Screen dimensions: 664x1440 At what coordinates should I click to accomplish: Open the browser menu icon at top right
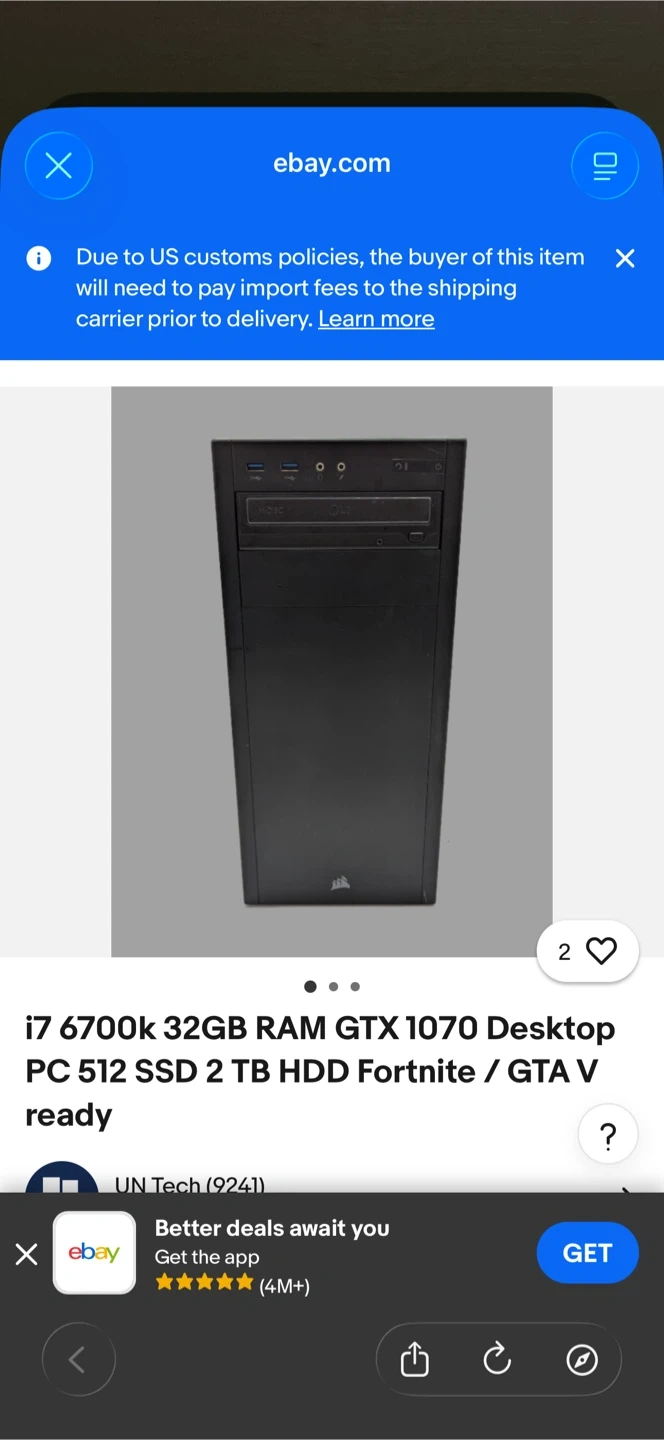[x=604, y=166]
